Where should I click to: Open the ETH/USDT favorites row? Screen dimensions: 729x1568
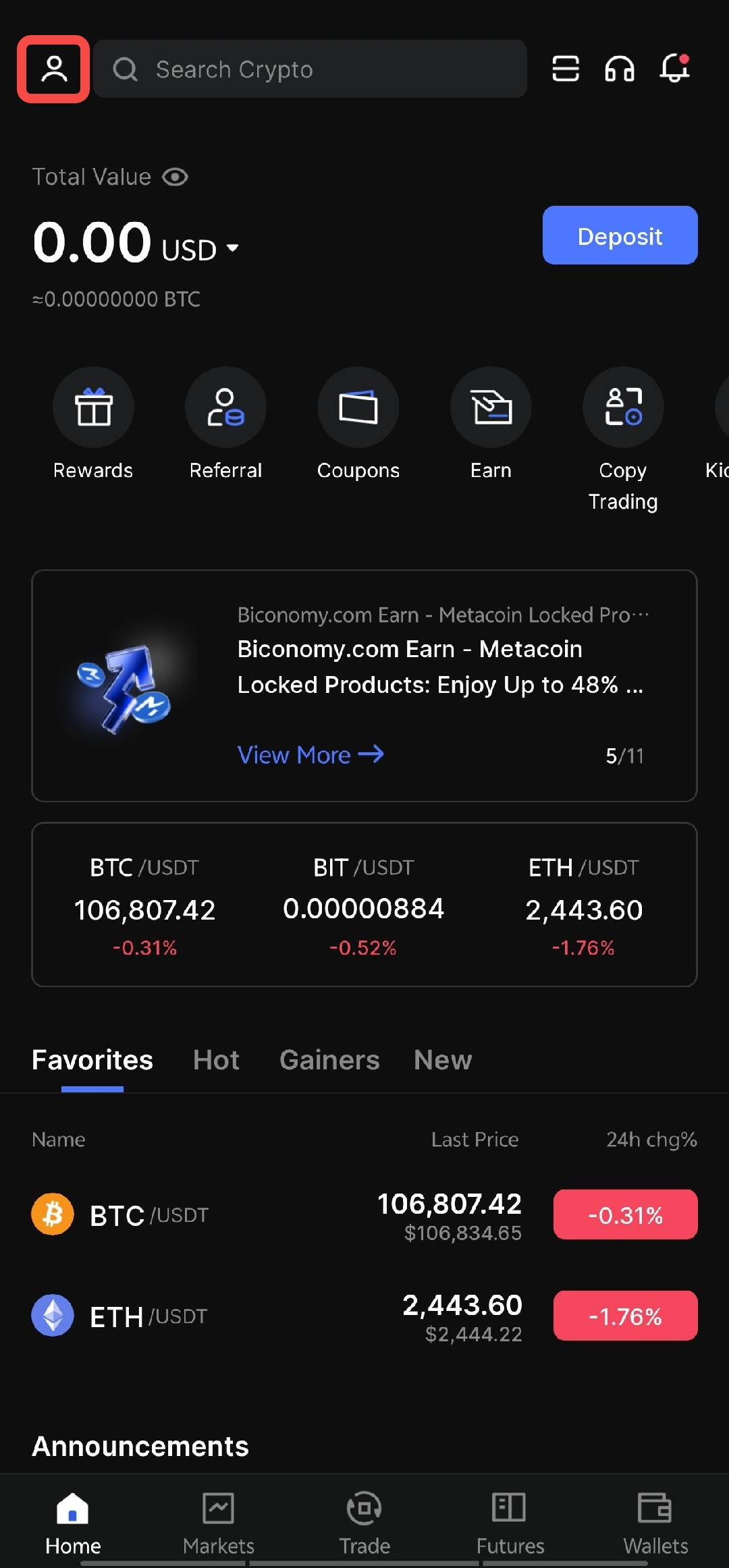(x=364, y=1316)
